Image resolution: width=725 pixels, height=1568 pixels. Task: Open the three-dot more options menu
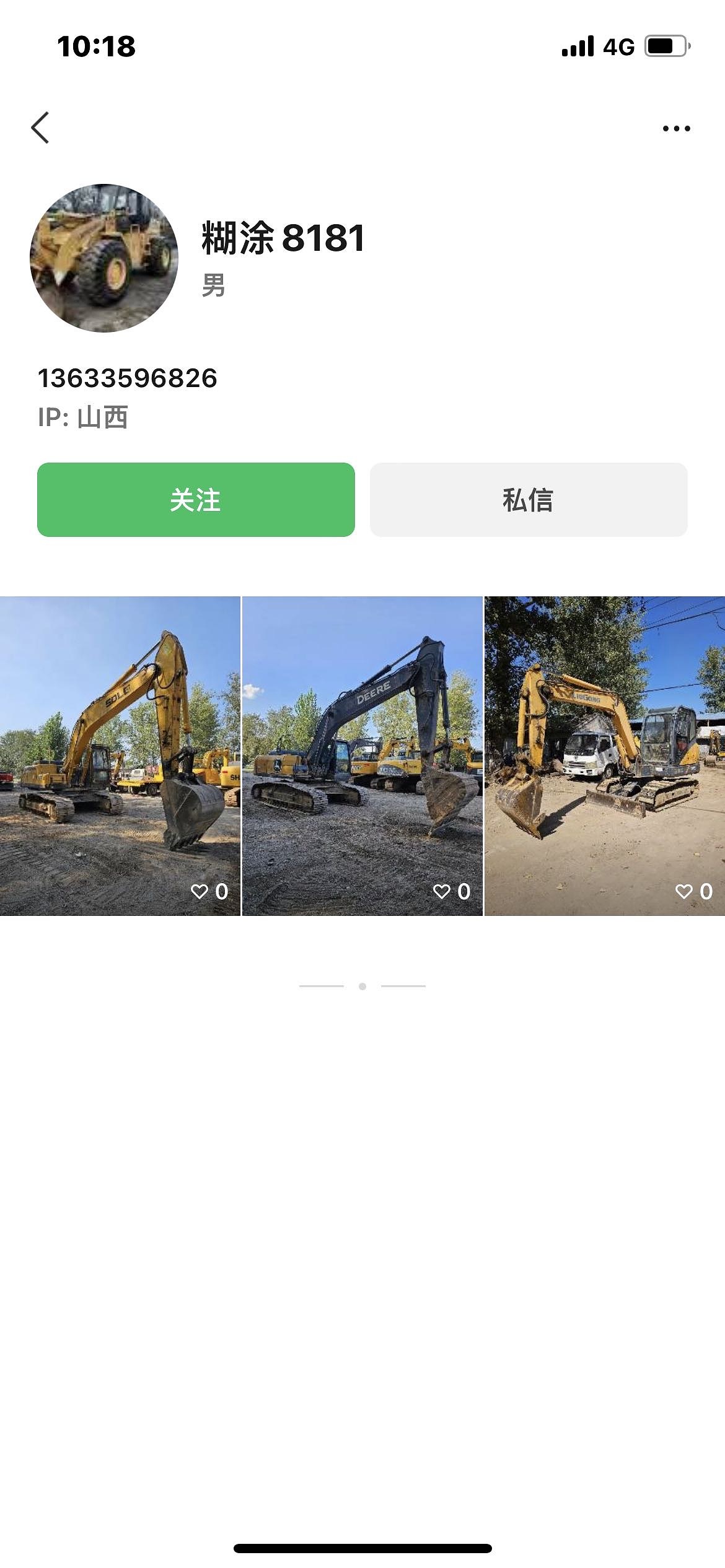coord(676,129)
